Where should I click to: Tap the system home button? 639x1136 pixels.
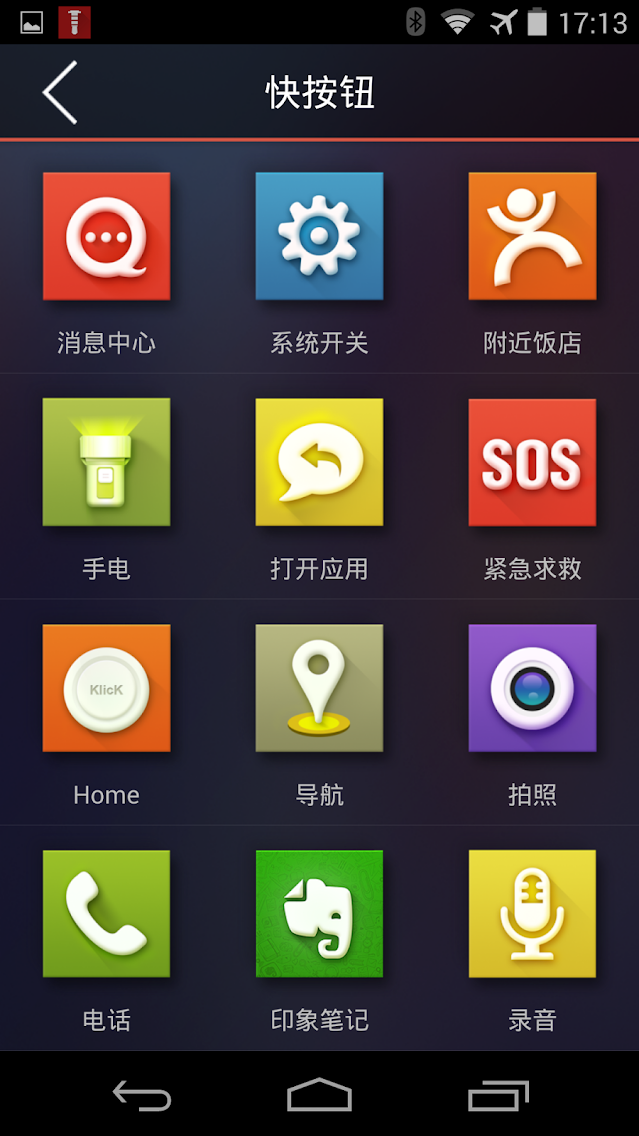pyautogui.click(x=319, y=1095)
